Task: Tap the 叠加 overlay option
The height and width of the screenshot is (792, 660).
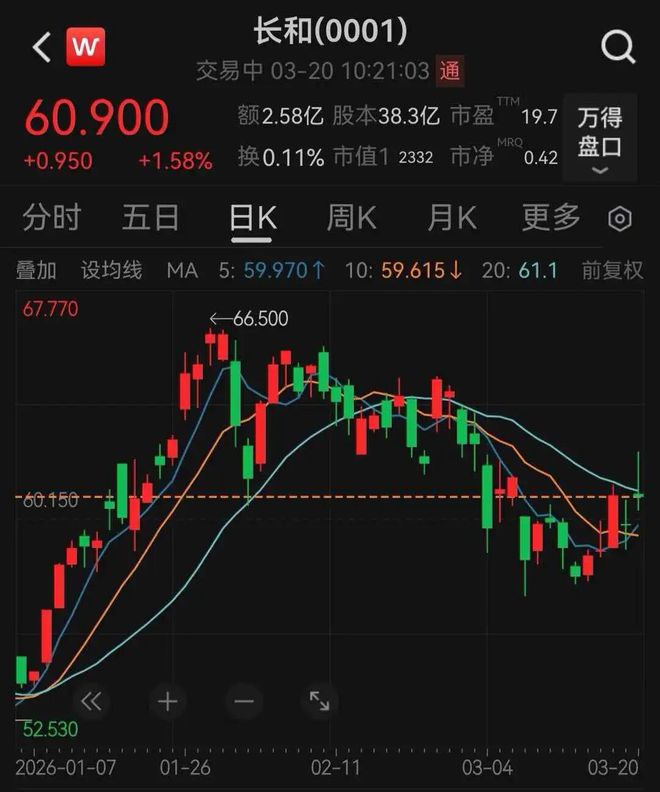Action: 35,270
